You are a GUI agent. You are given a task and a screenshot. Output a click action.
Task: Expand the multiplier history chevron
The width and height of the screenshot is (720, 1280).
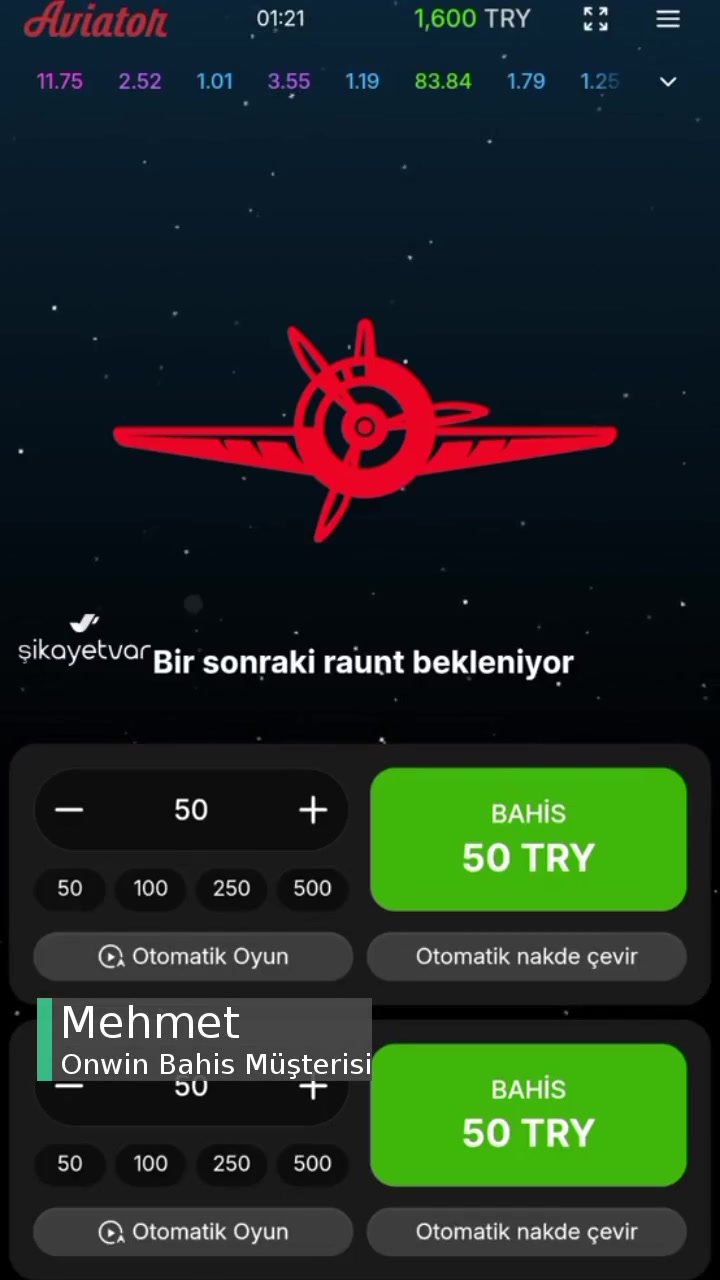667,81
